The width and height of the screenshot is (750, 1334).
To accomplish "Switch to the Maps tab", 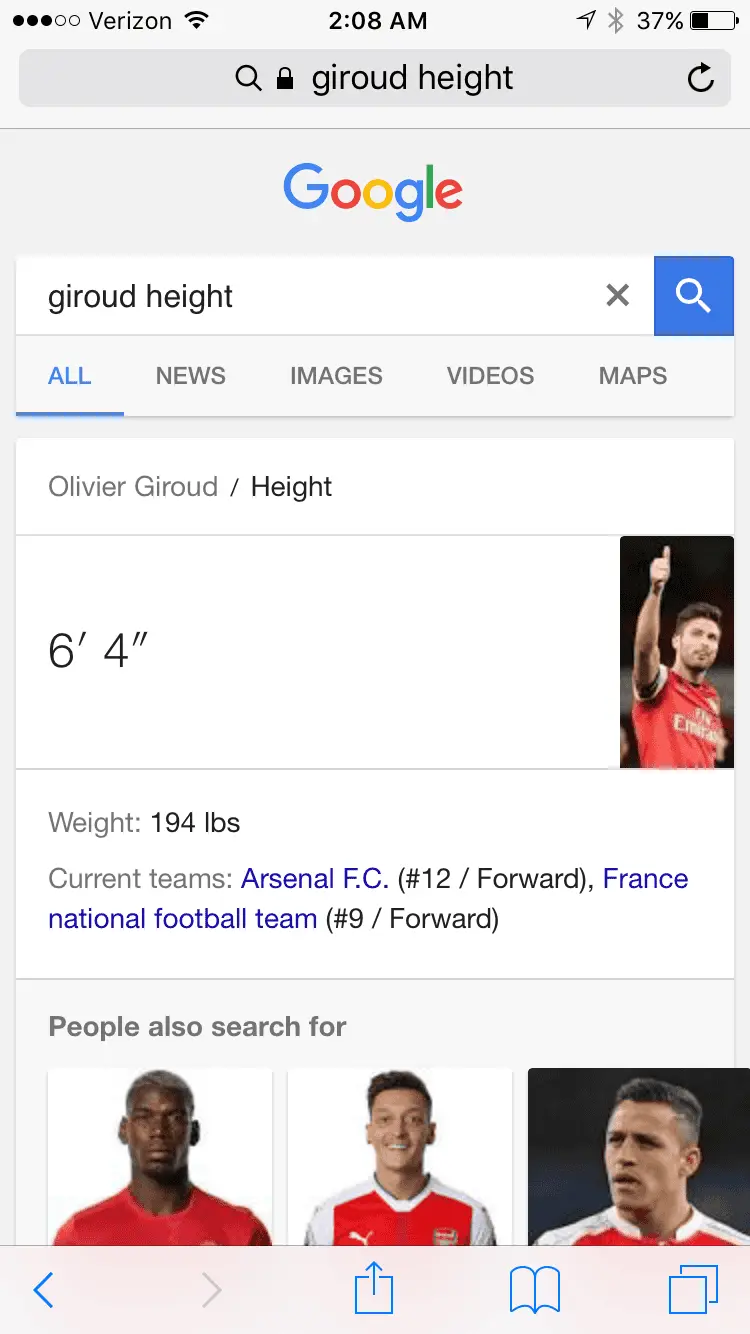I will [632, 376].
